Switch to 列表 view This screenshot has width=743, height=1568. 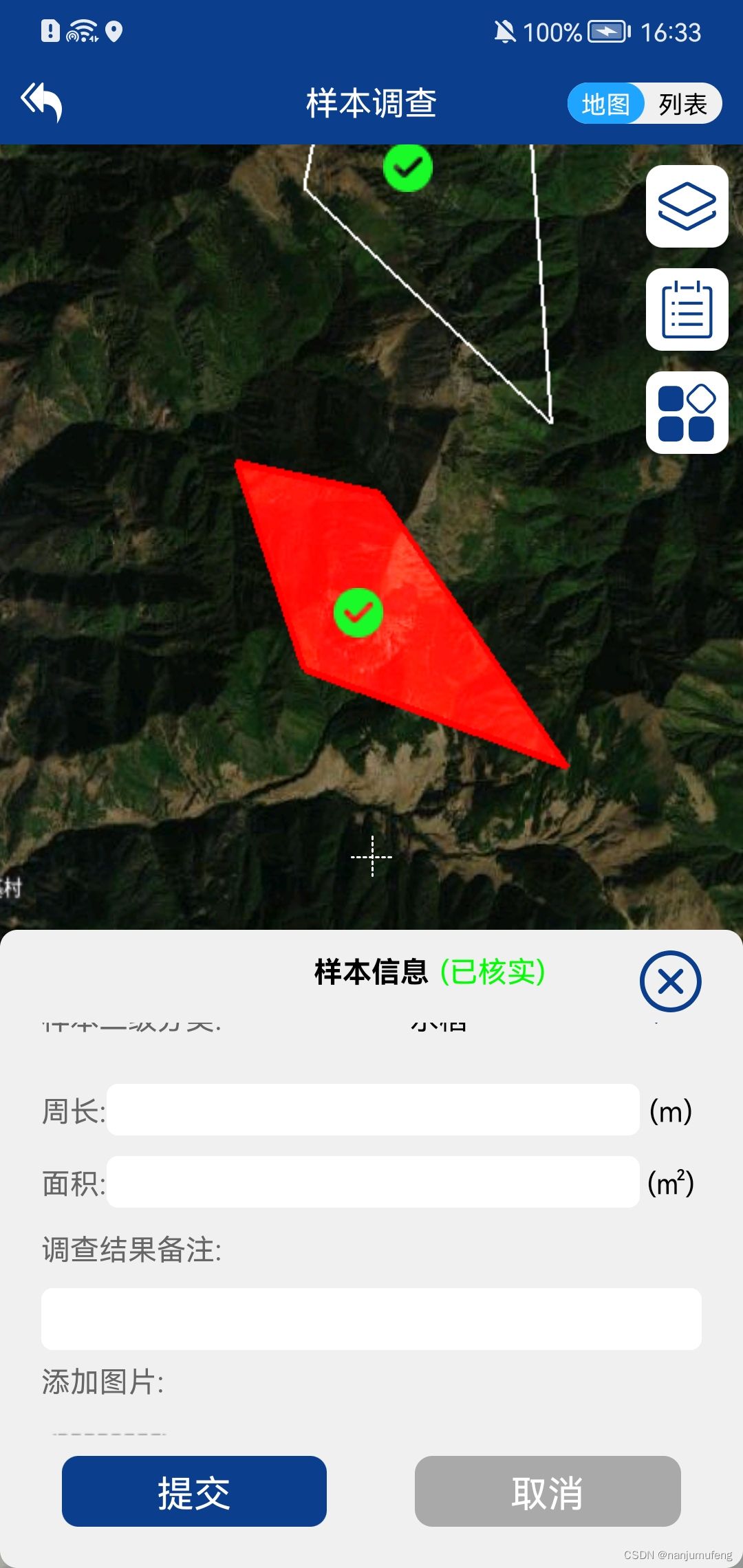[683, 103]
